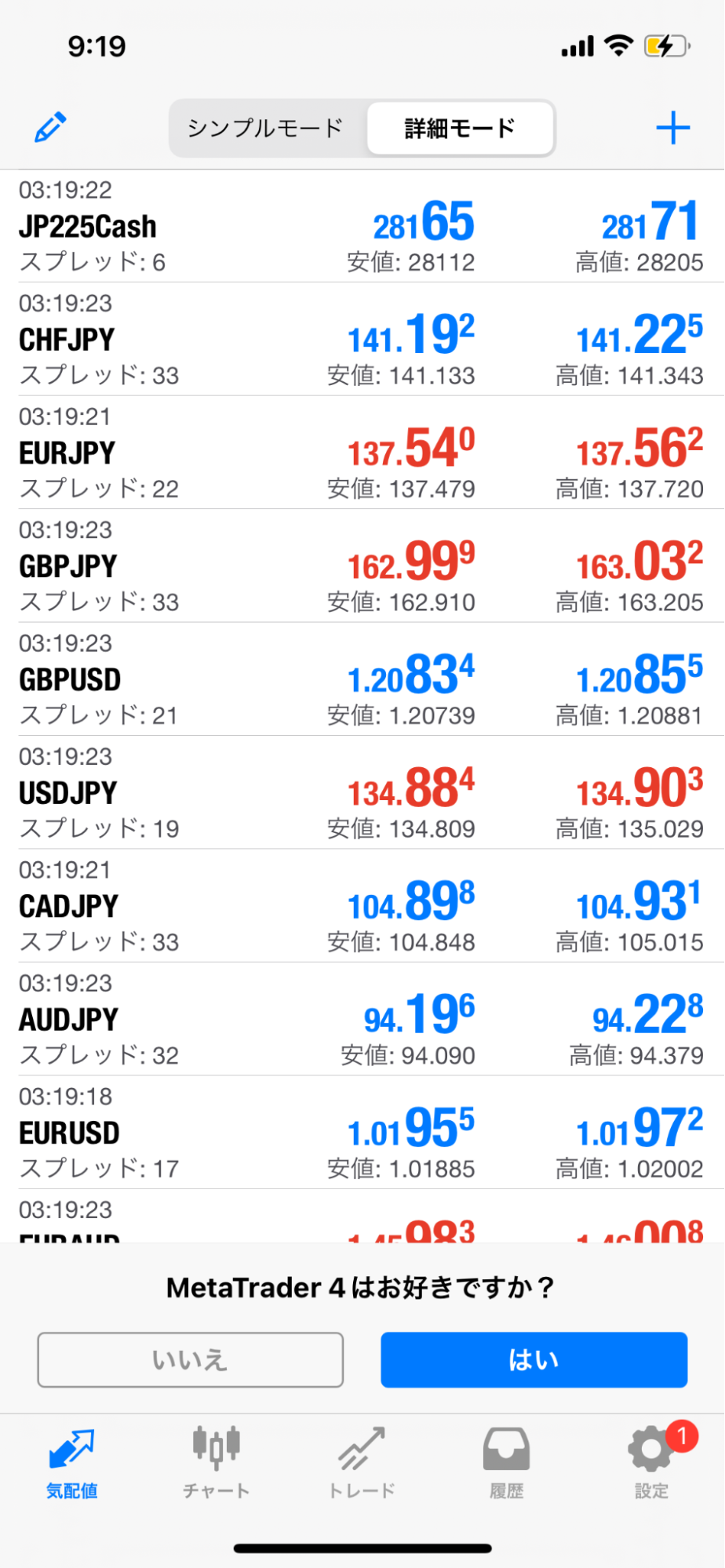
Task: Open the USDJPY quote row
Action: 68,793
